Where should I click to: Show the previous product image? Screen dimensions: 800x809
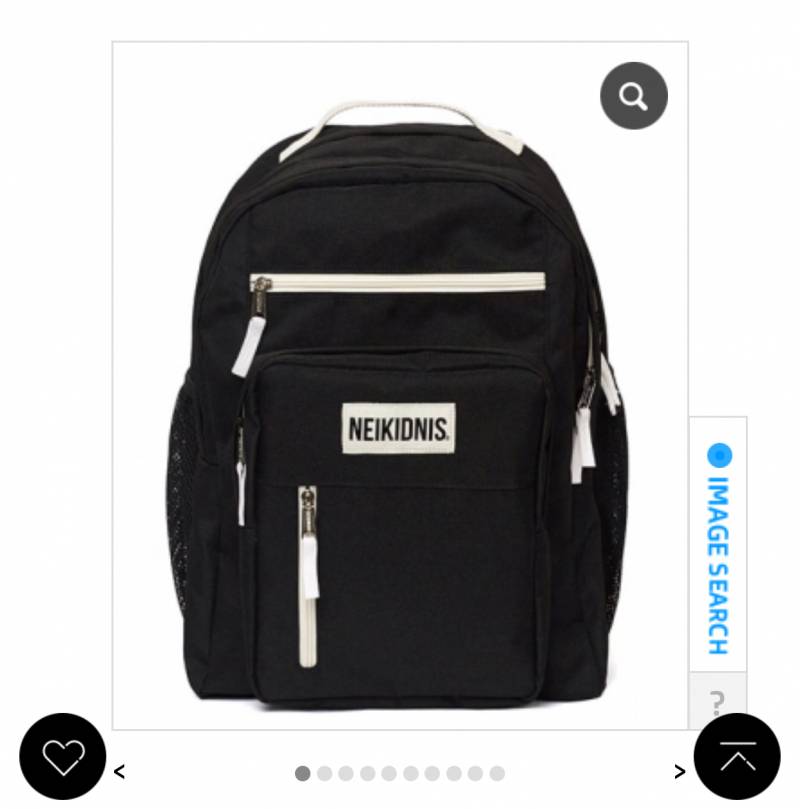[x=119, y=772]
